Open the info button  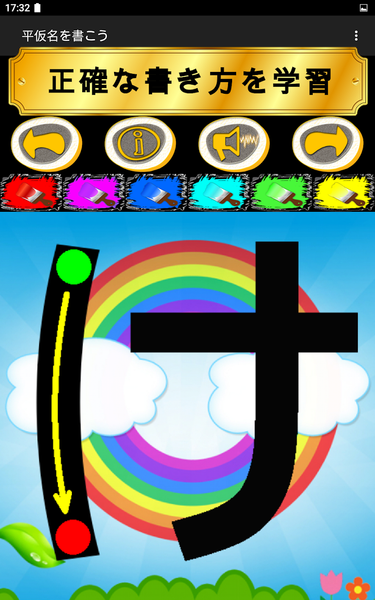pos(140,144)
